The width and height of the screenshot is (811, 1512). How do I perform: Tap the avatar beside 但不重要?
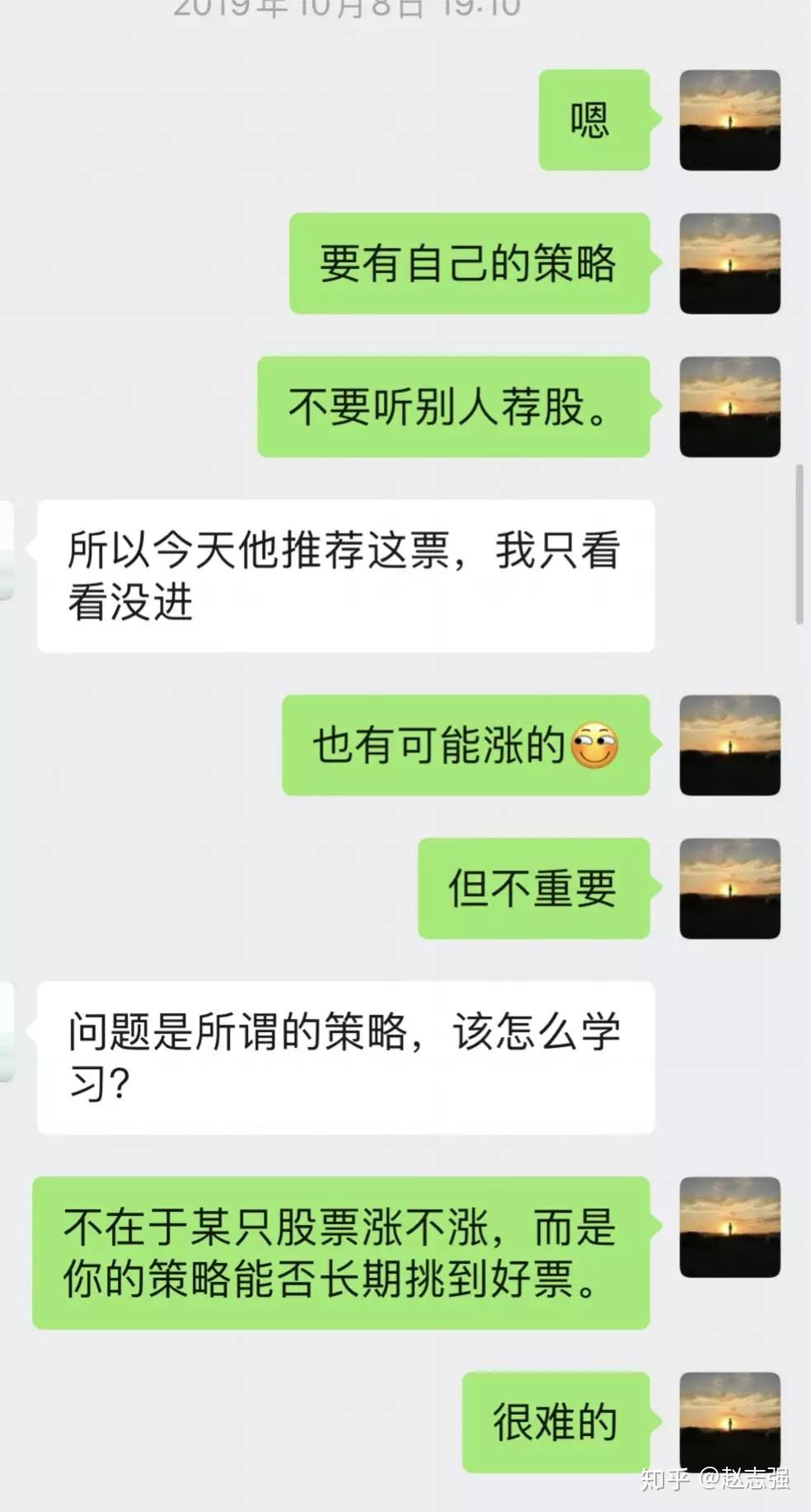729,889
